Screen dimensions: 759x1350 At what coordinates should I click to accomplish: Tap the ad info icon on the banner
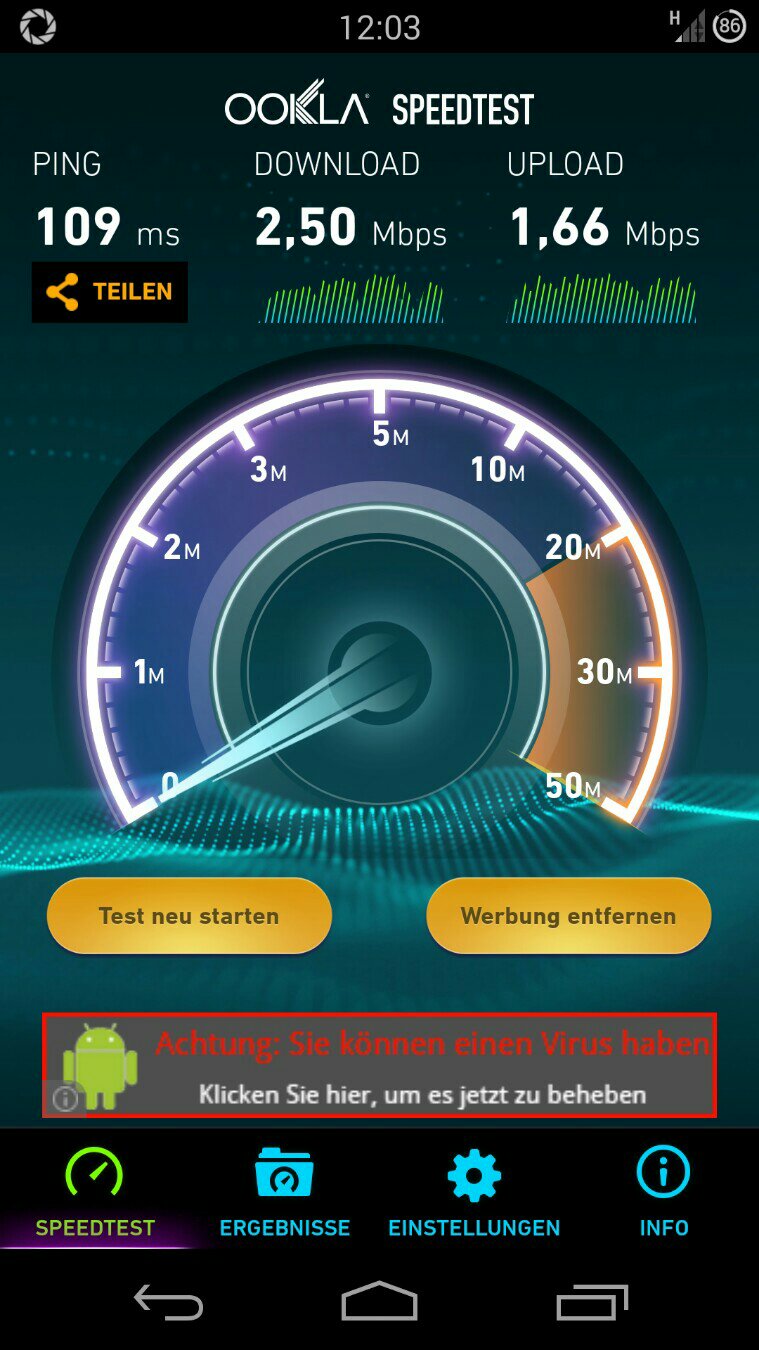tap(65, 1099)
